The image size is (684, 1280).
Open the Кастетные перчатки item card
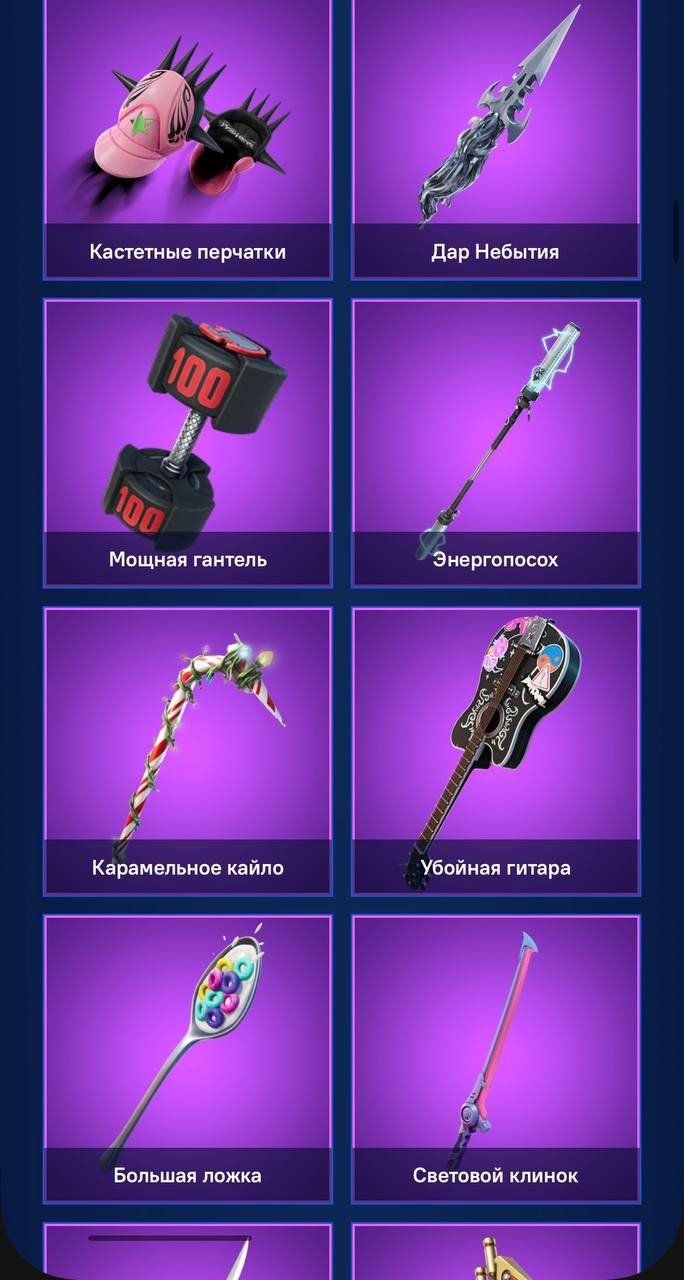point(187,140)
